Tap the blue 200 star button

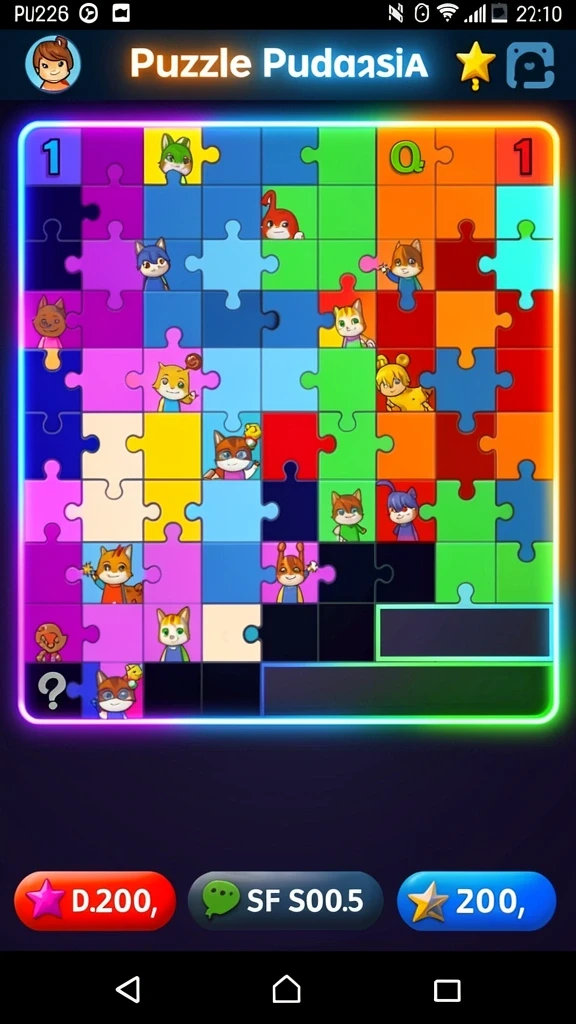(477, 901)
